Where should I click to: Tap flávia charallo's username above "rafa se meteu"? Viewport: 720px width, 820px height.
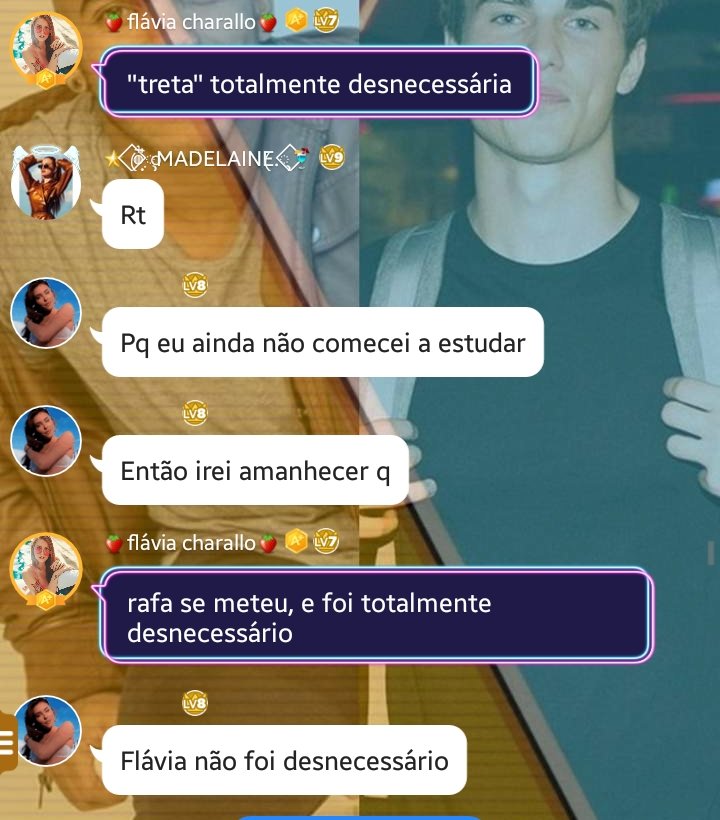[x=191, y=542]
